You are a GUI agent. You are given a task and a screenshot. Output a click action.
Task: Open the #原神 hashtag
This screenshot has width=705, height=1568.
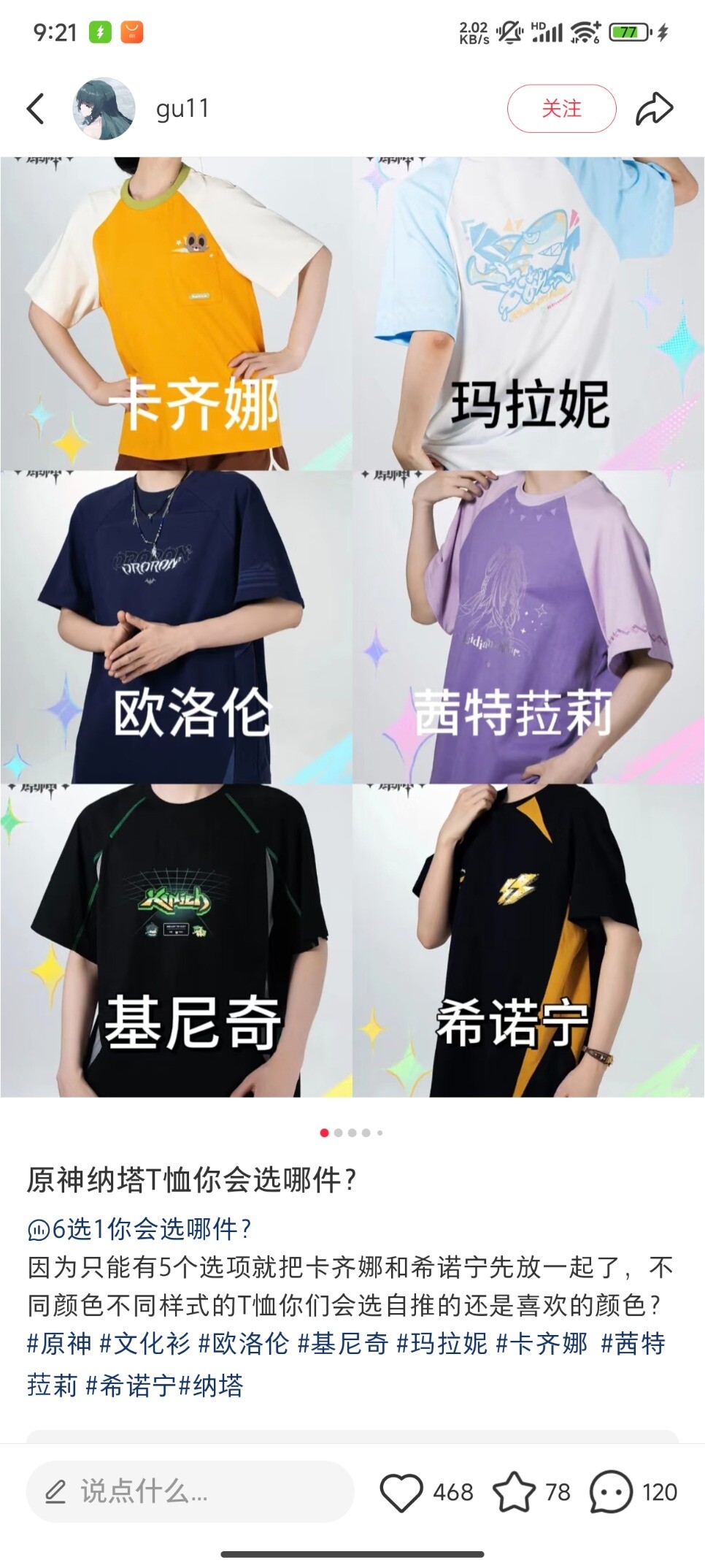pos(59,1343)
